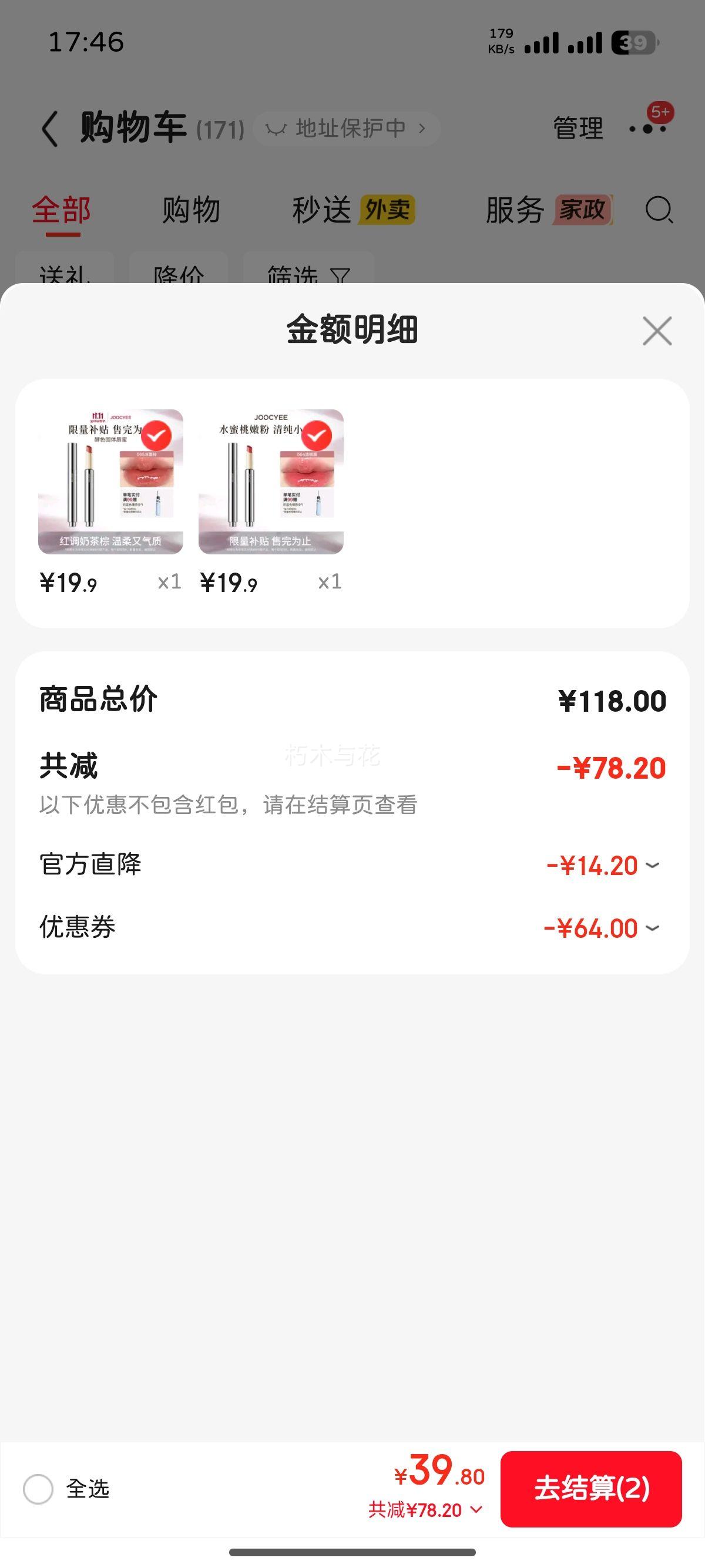This screenshot has width=705, height=1568.
Task: Toggle the 全选 select-all circle
Action: (x=38, y=1489)
